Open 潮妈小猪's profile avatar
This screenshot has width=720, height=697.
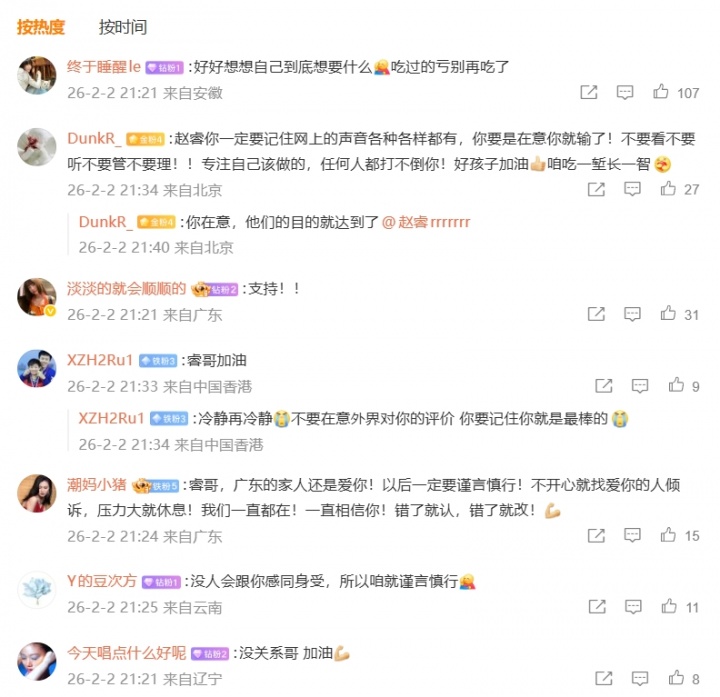click(37, 492)
